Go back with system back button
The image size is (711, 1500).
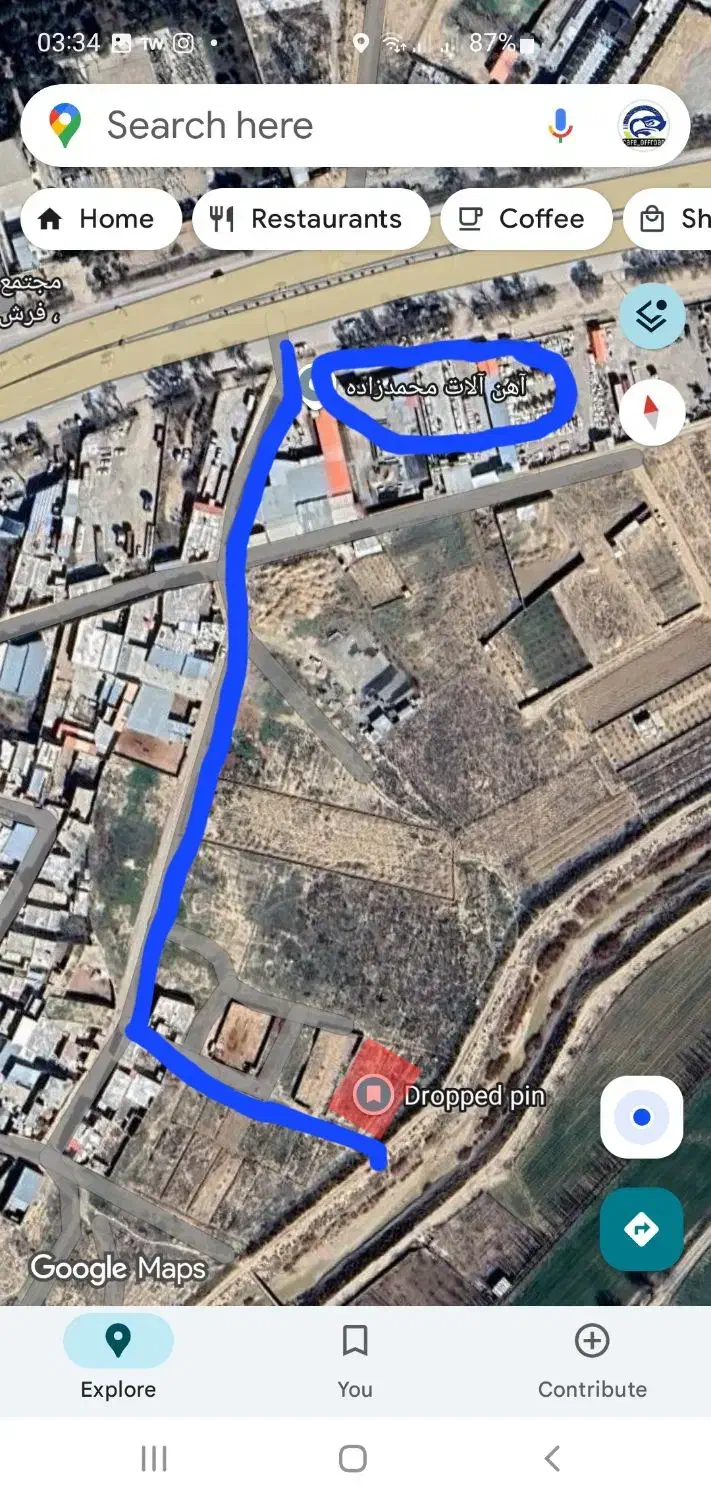[552, 1458]
